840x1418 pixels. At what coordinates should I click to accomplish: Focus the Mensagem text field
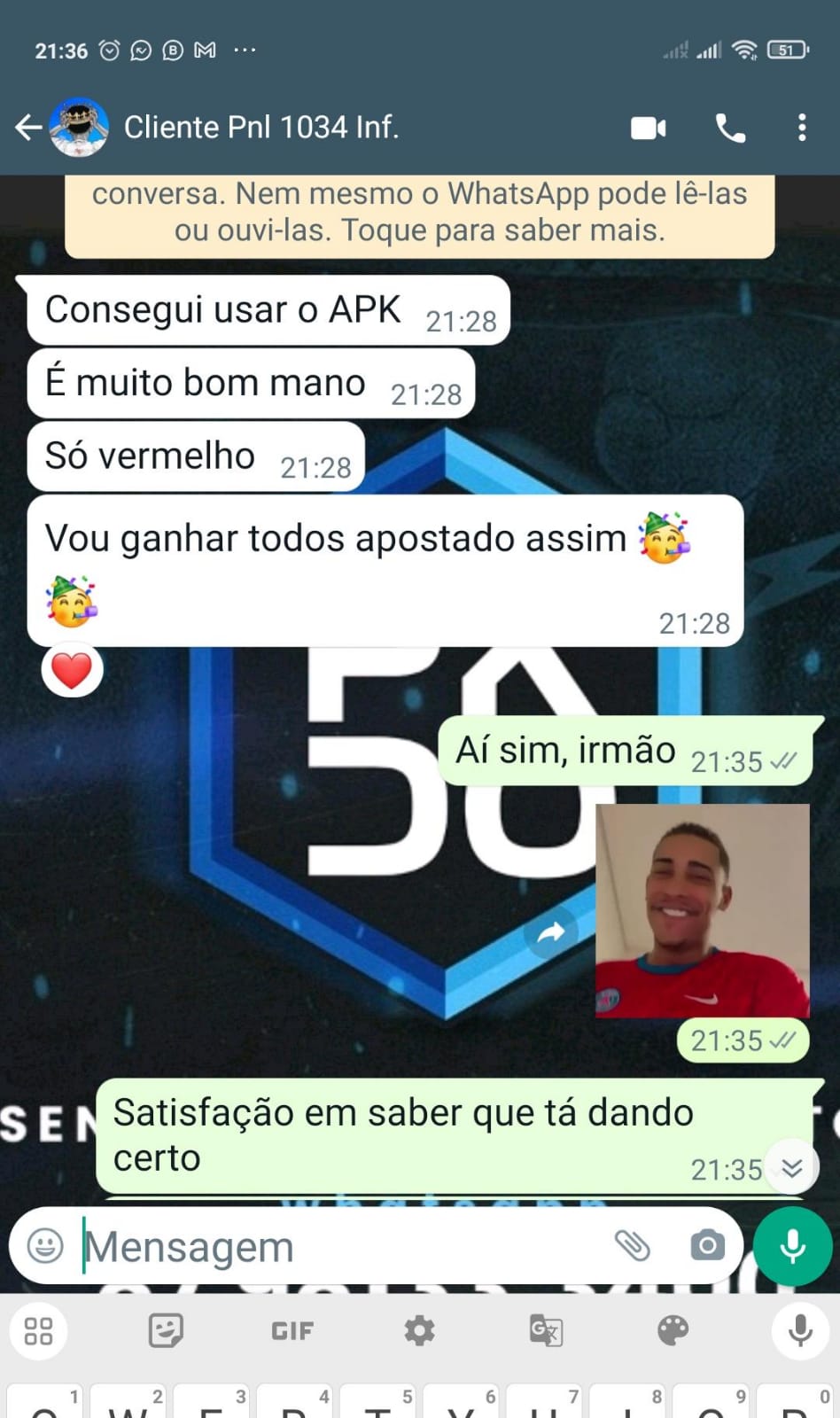pyautogui.click(x=337, y=1247)
